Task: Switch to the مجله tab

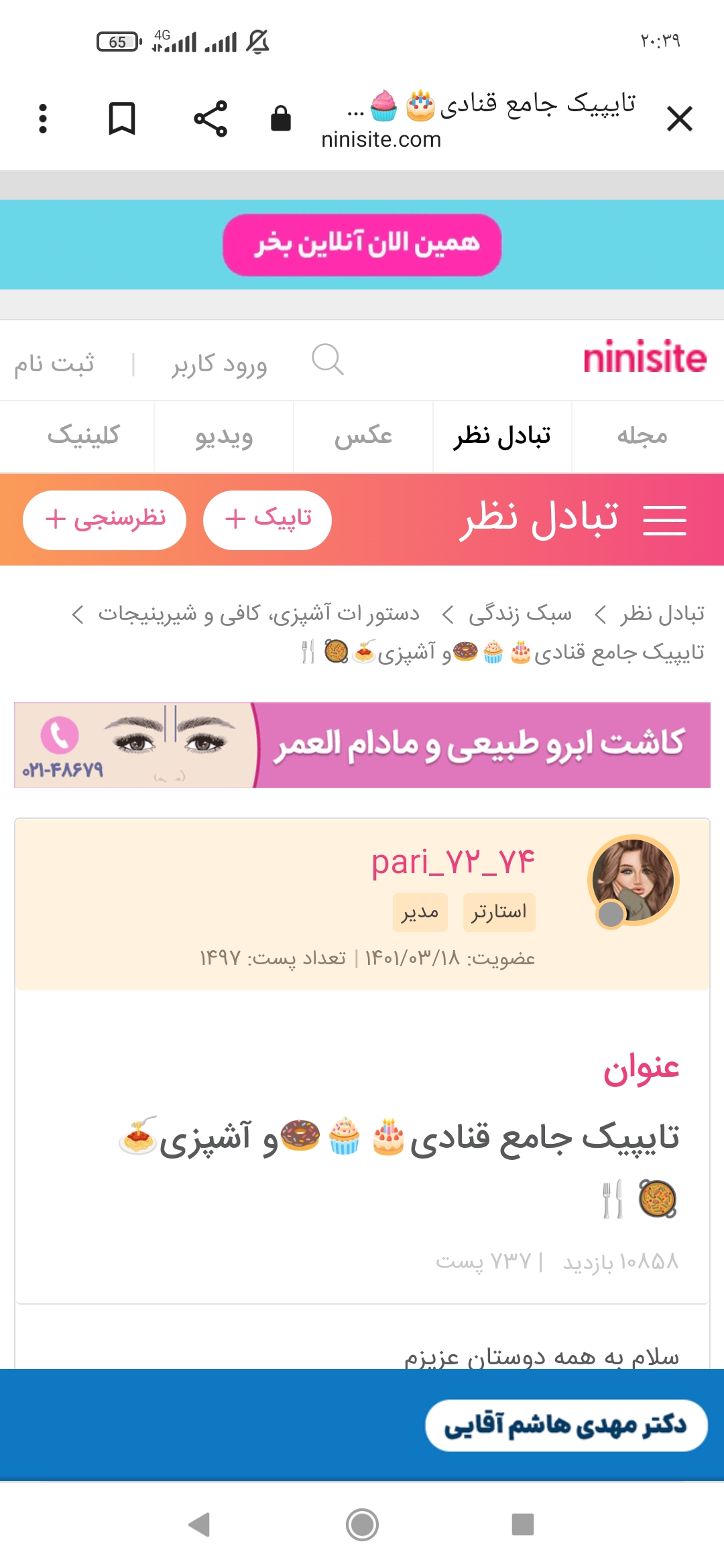Action: pyautogui.click(x=642, y=436)
